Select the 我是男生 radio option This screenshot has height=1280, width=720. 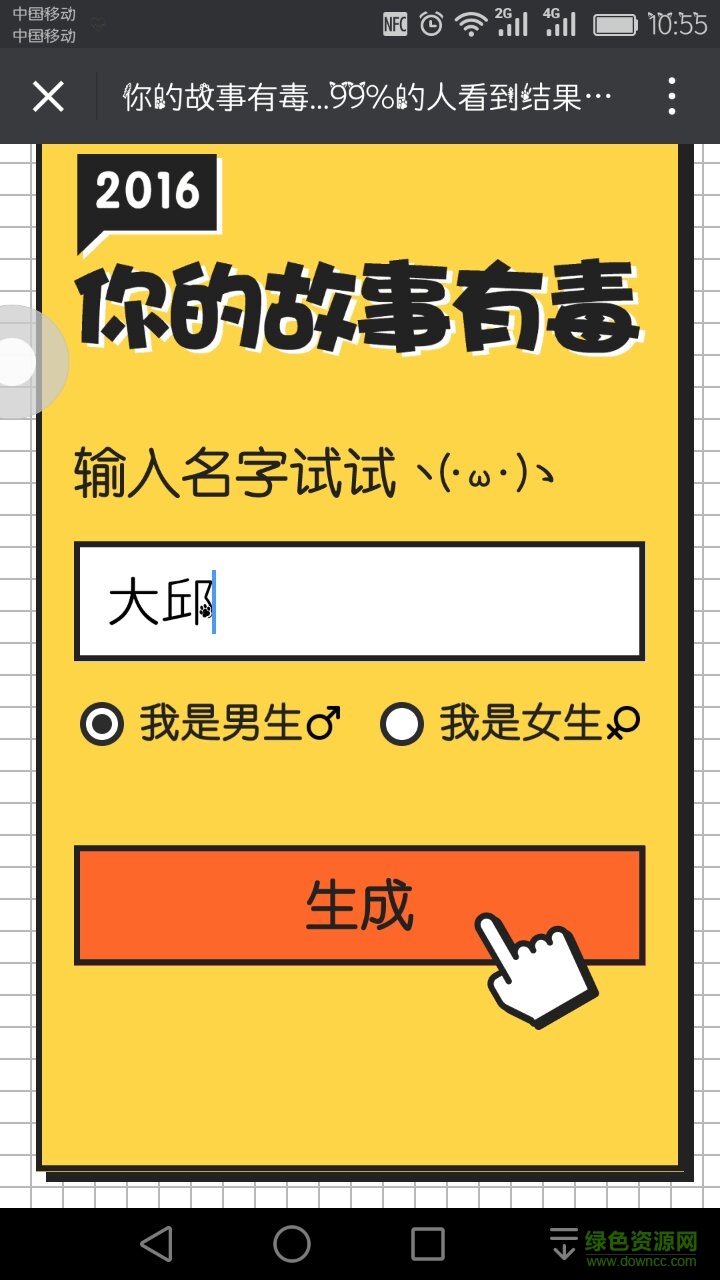[102, 723]
